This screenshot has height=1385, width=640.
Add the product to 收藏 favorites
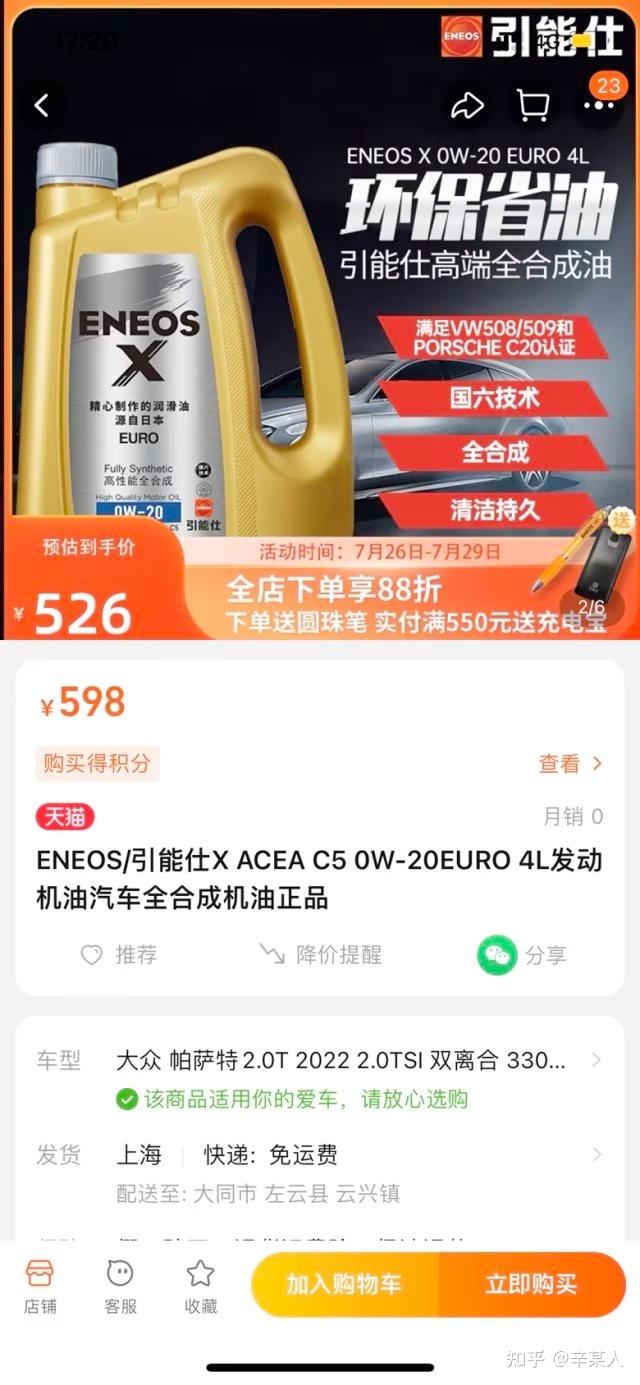(x=200, y=1287)
